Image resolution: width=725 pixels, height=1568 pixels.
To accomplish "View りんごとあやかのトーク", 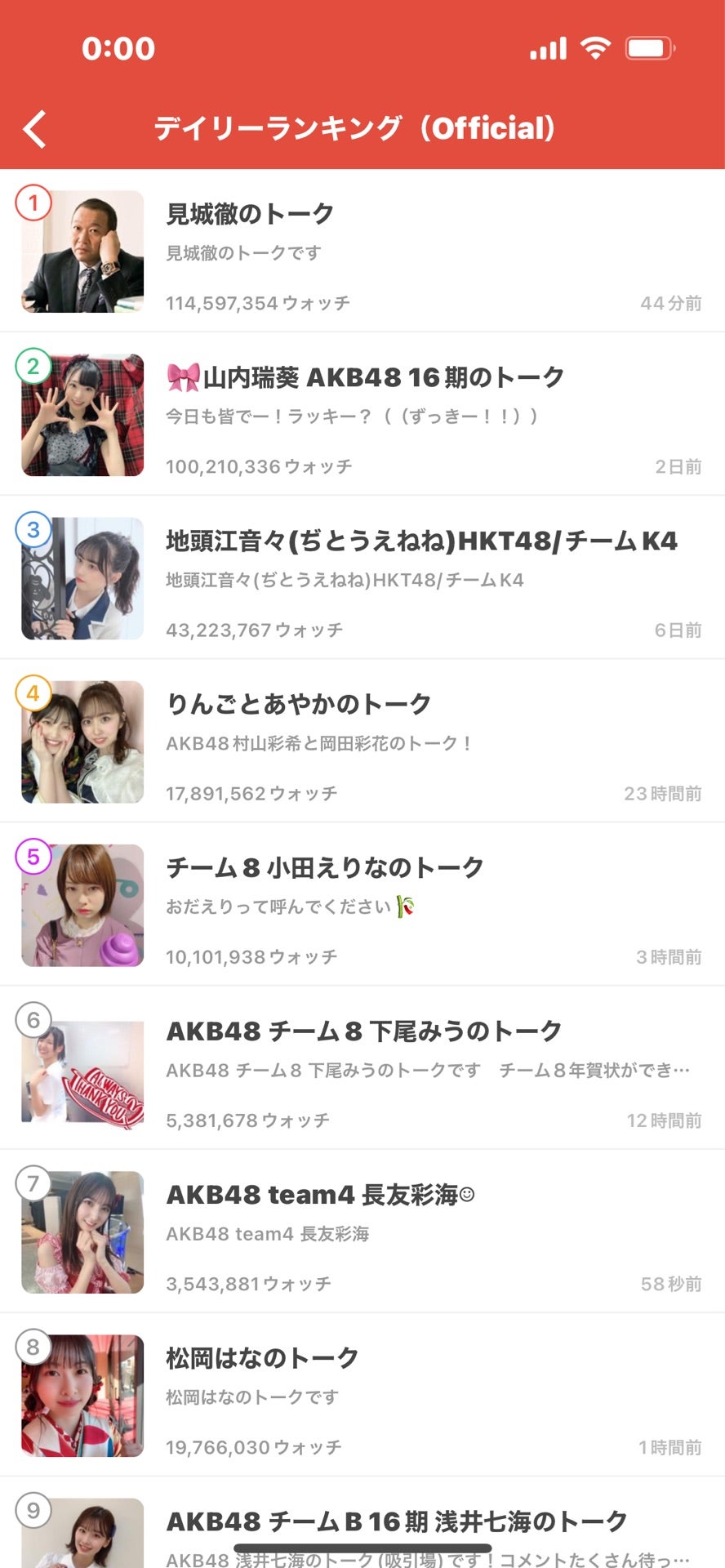I will click(362, 742).
